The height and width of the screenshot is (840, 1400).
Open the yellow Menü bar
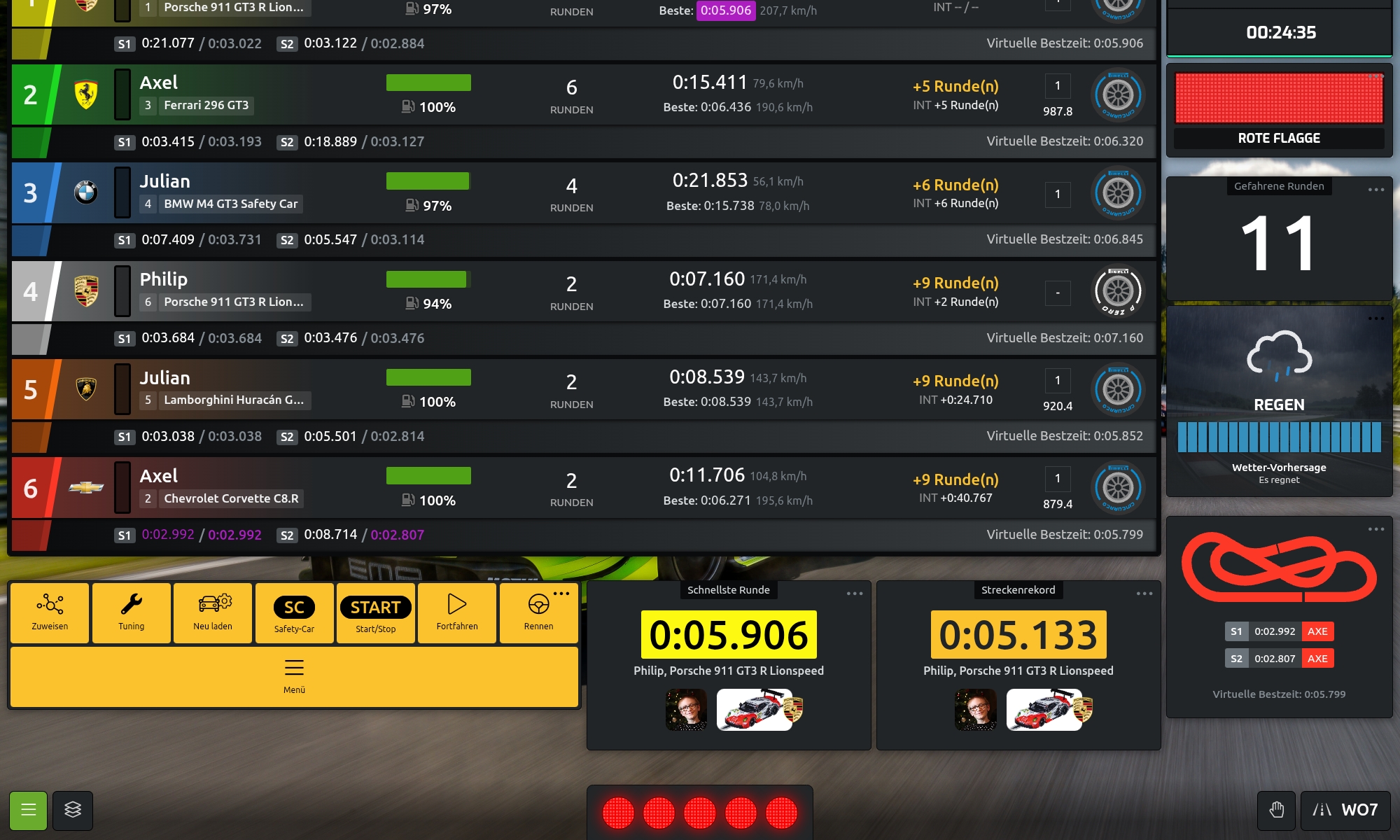(294, 676)
